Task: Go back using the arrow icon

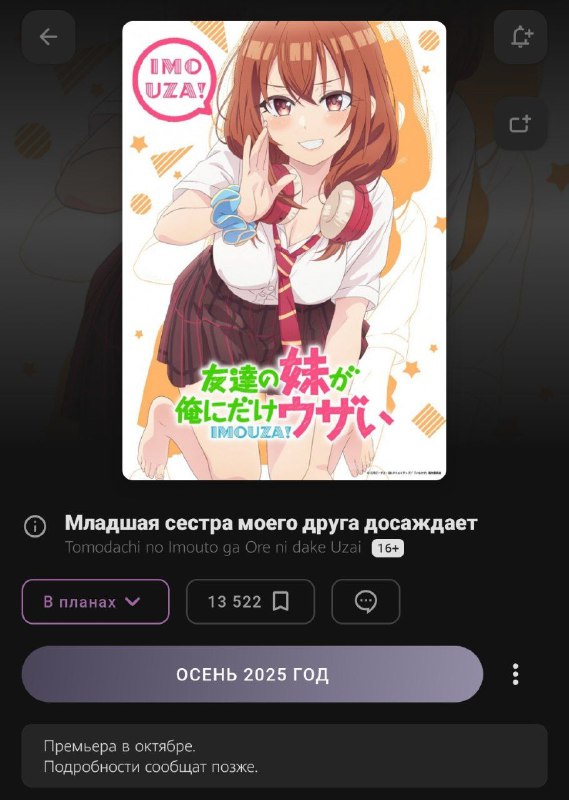Action: point(48,37)
